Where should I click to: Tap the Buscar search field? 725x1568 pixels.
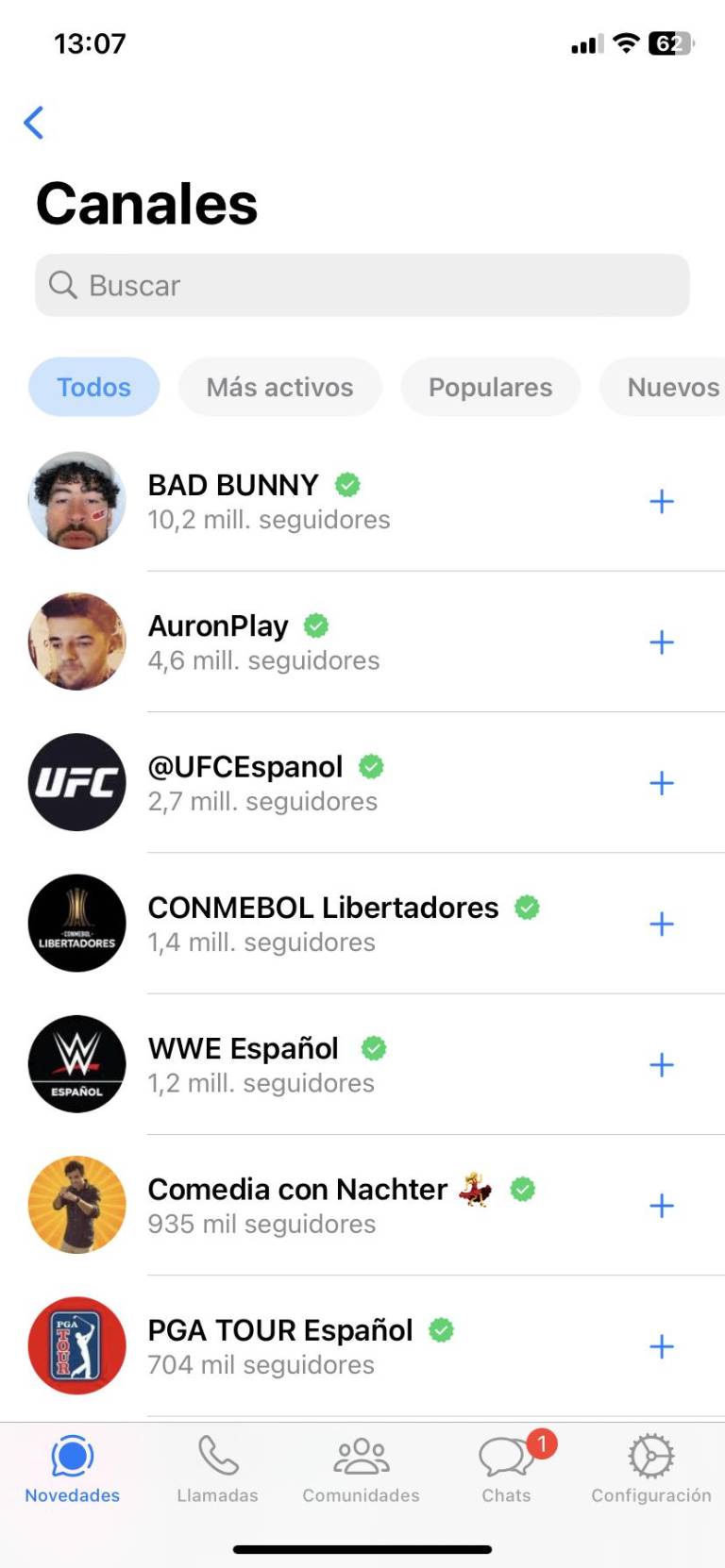coord(362,285)
